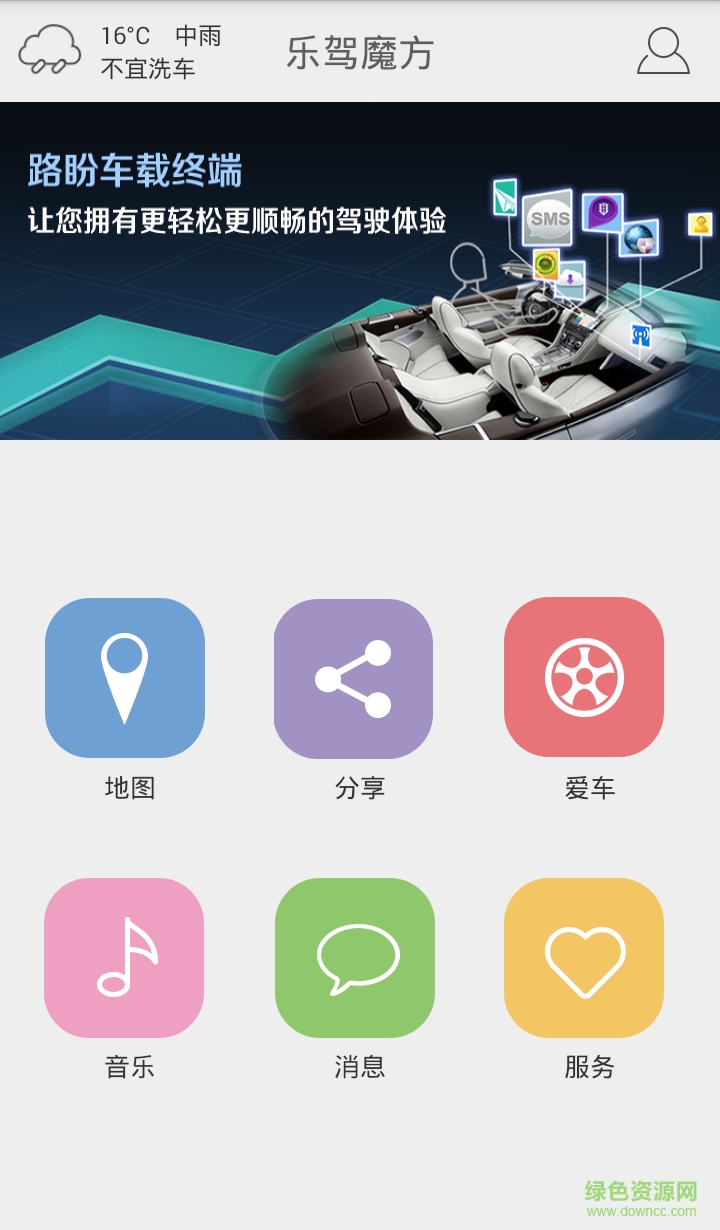Open the 分享 share tile
The width and height of the screenshot is (720, 1230).
click(x=353, y=679)
